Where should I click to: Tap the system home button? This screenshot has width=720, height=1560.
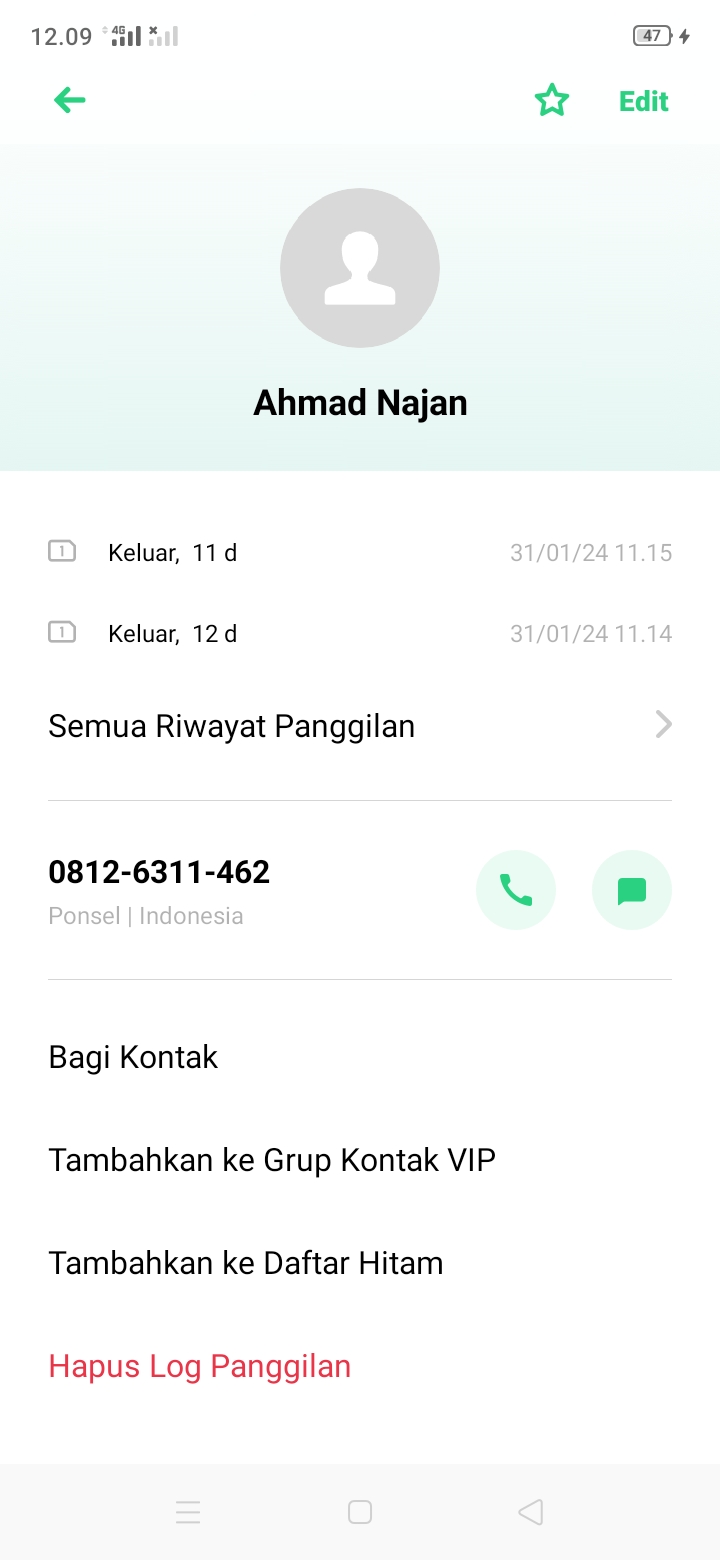tap(360, 1512)
